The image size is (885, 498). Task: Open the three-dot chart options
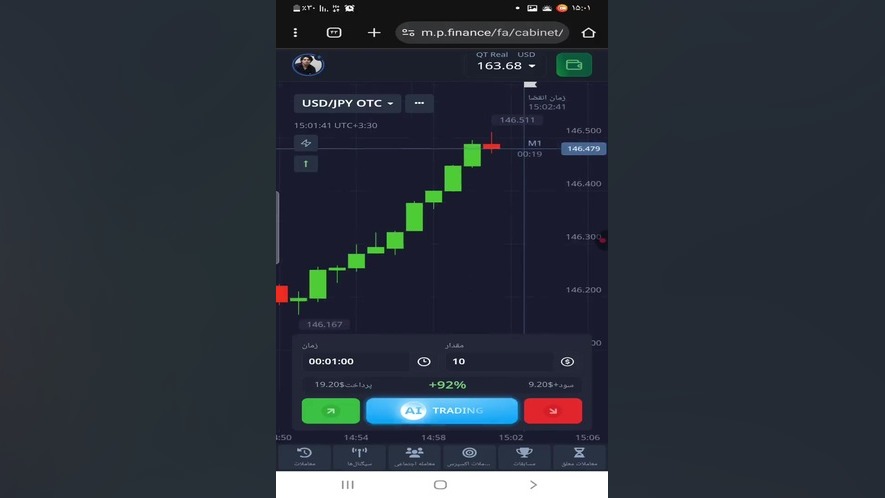[419, 103]
